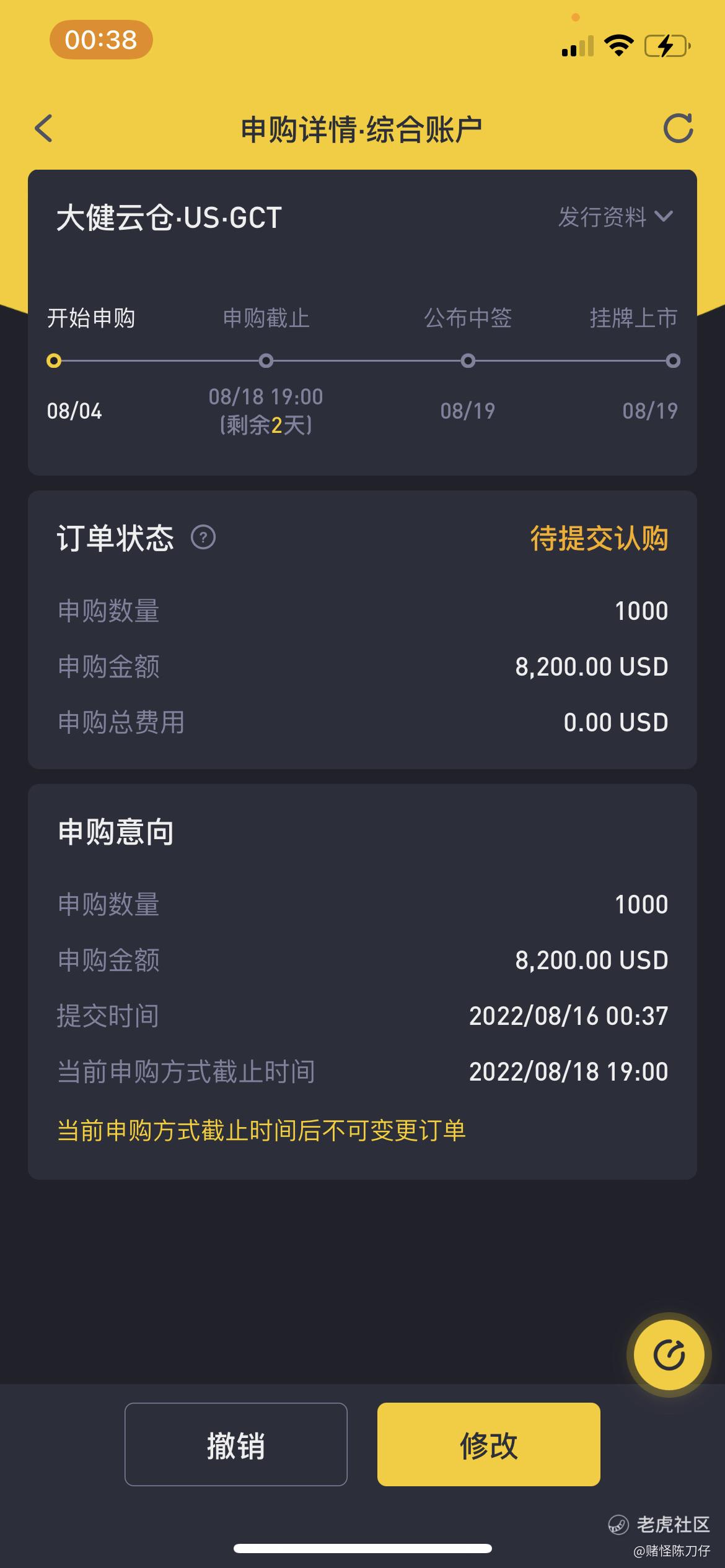Open the yellow floating share button
The image size is (725, 1568).
[669, 1354]
